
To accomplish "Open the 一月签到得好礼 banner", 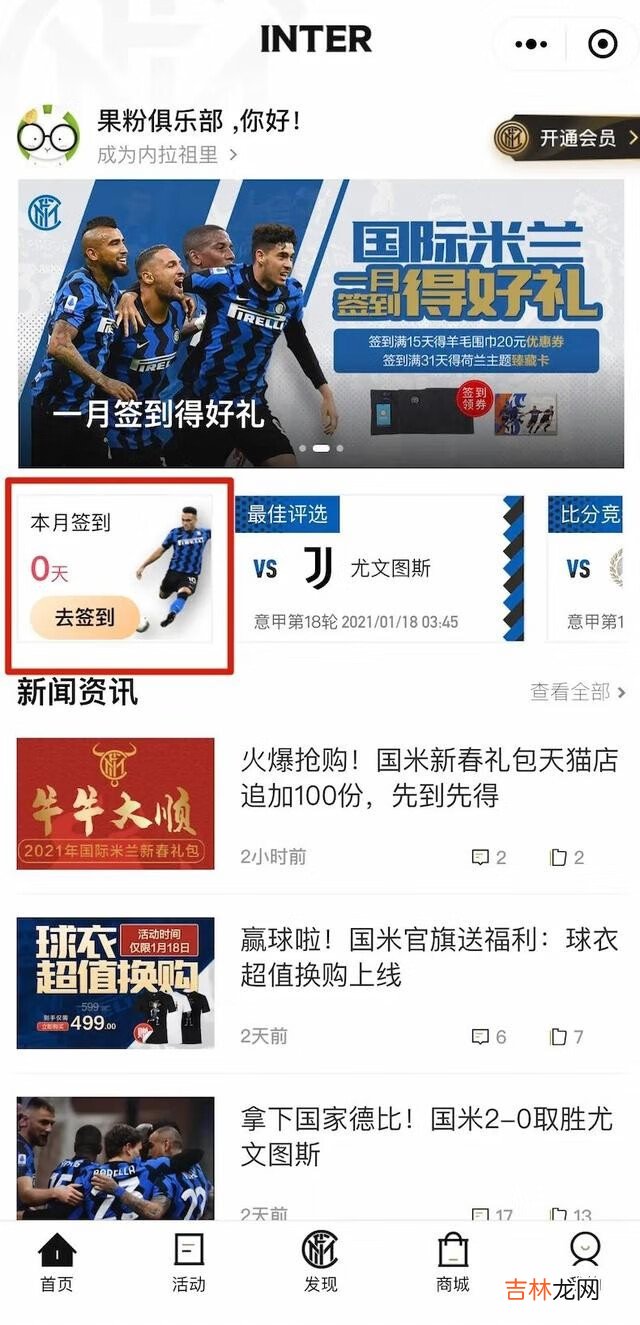I will point(320,322).
